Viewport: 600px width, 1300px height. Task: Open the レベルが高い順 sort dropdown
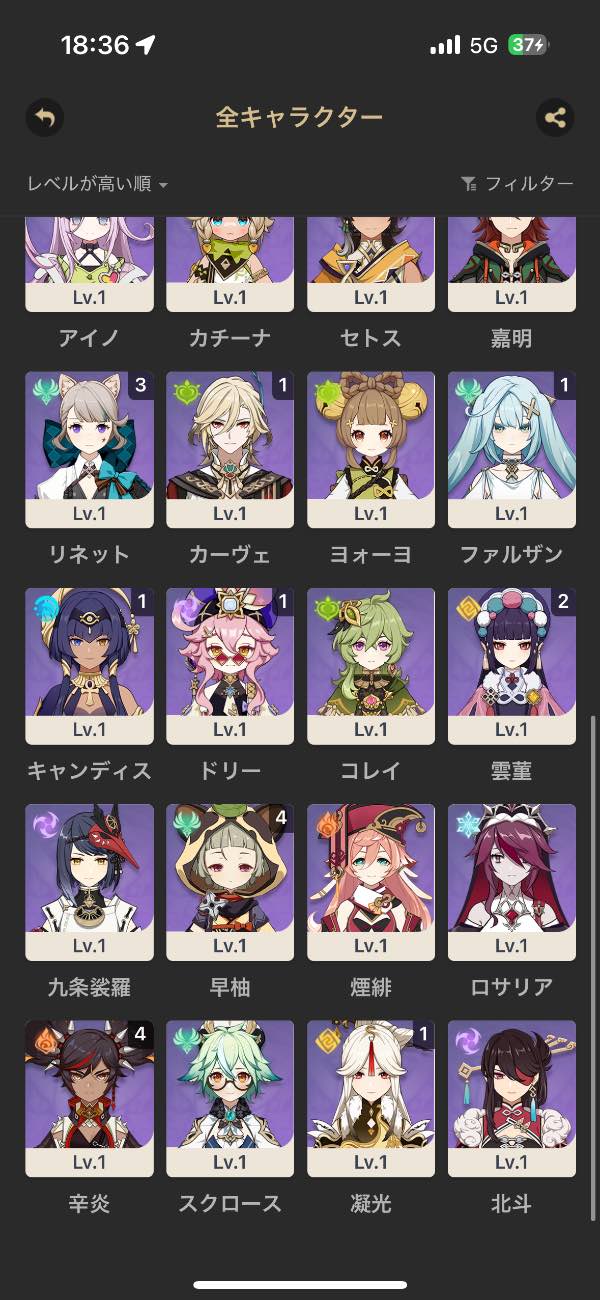tap(97, 184)
